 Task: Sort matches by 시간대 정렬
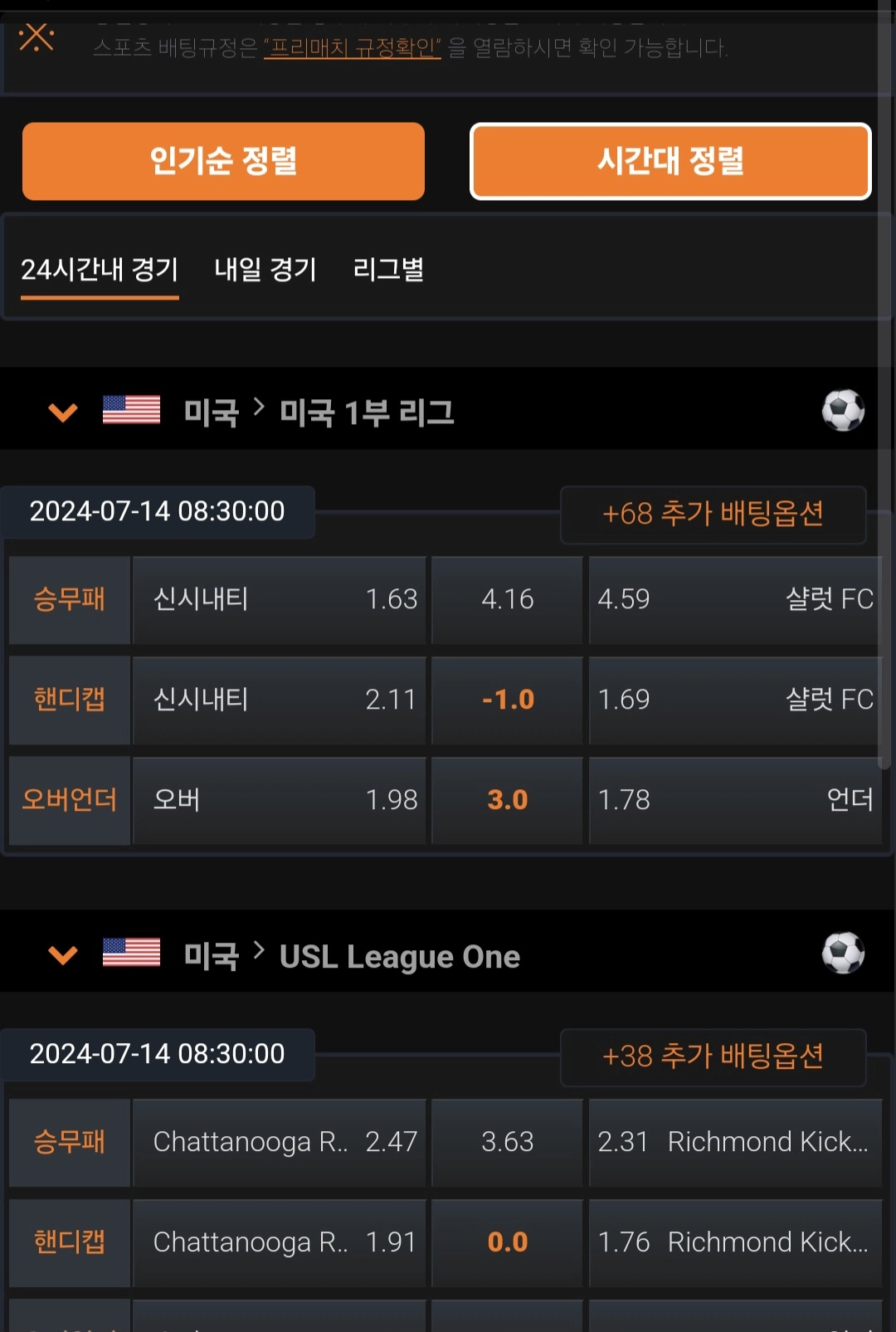point(670,161)
